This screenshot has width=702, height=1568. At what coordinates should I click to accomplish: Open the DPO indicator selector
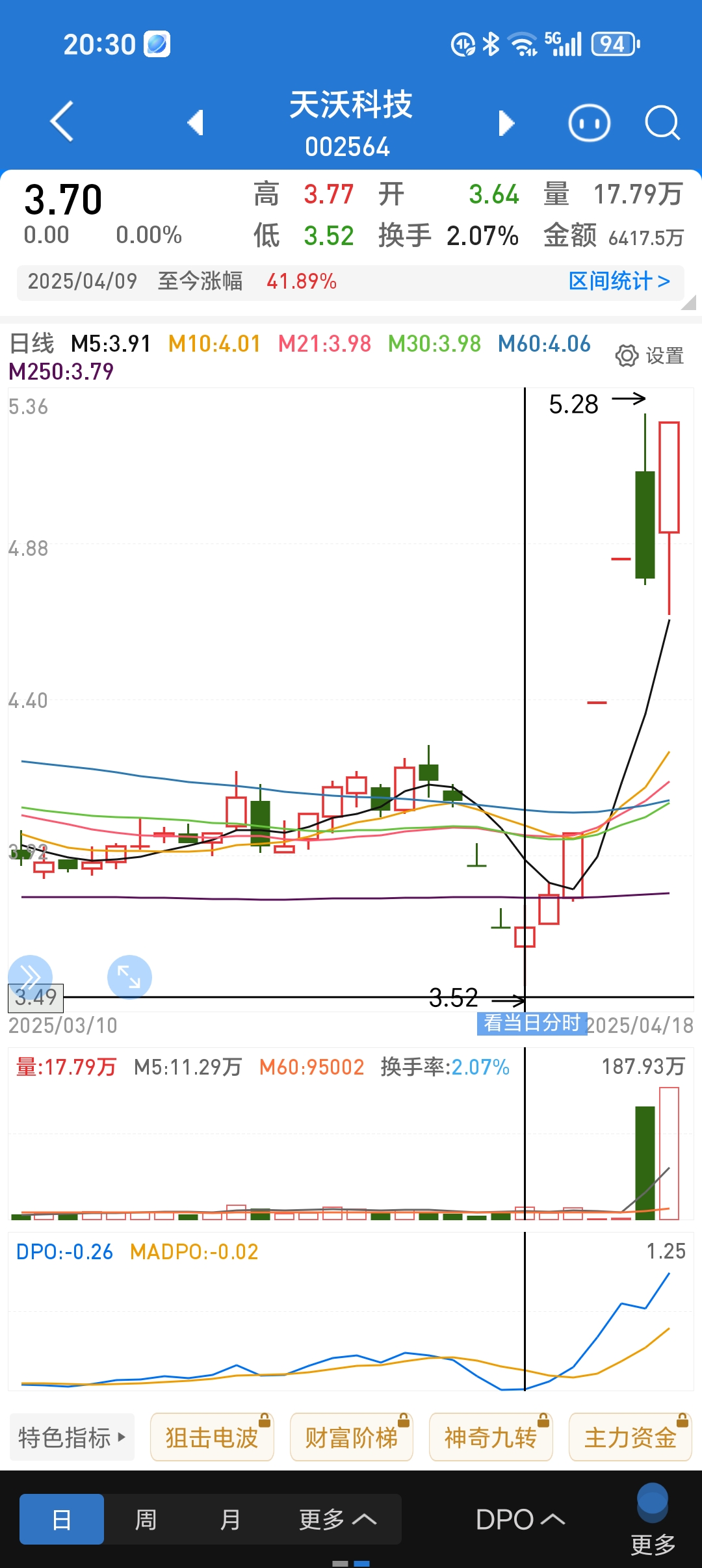click(520, 1519)
